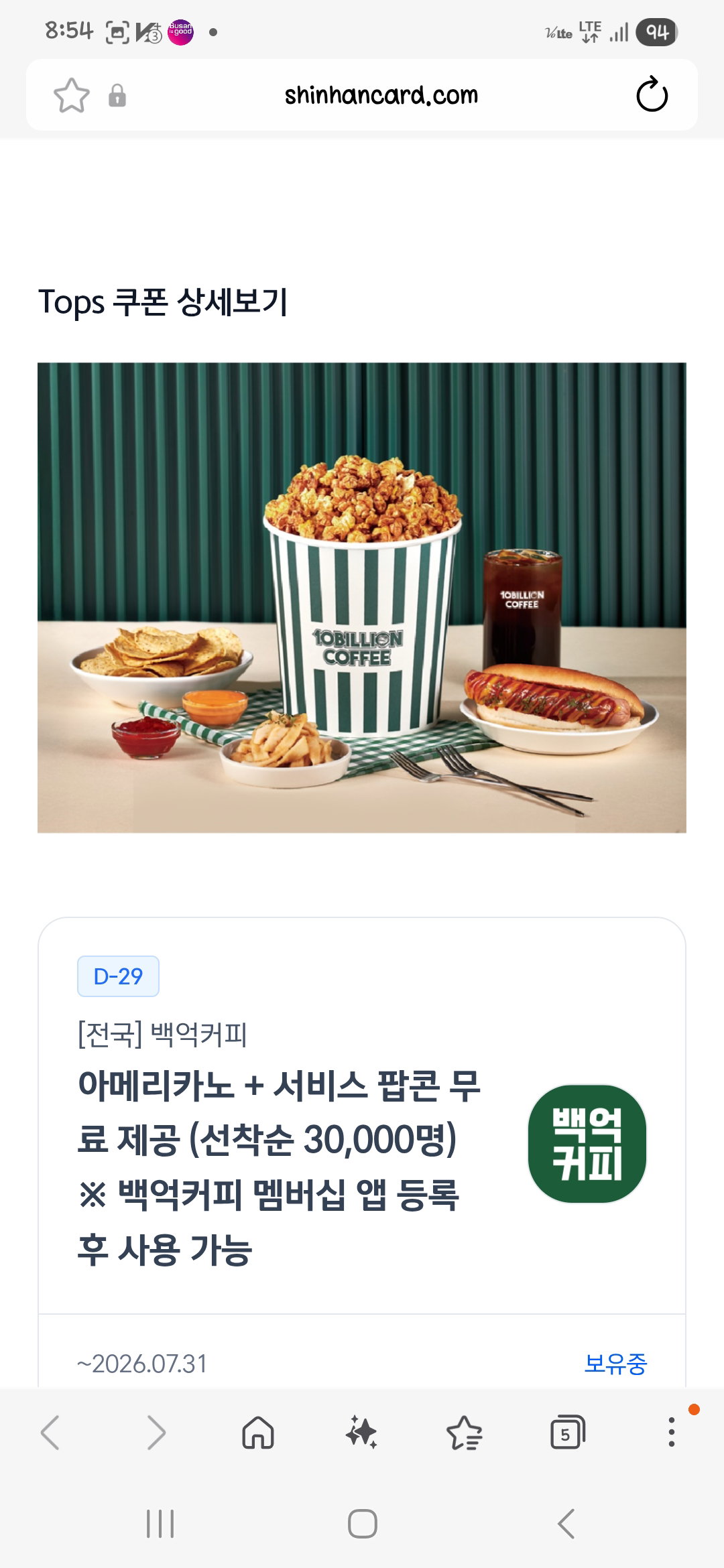This screenshot has height=1568, width=724.
Task: Tap the 보유중 status link
Action: coord(615,1364)
